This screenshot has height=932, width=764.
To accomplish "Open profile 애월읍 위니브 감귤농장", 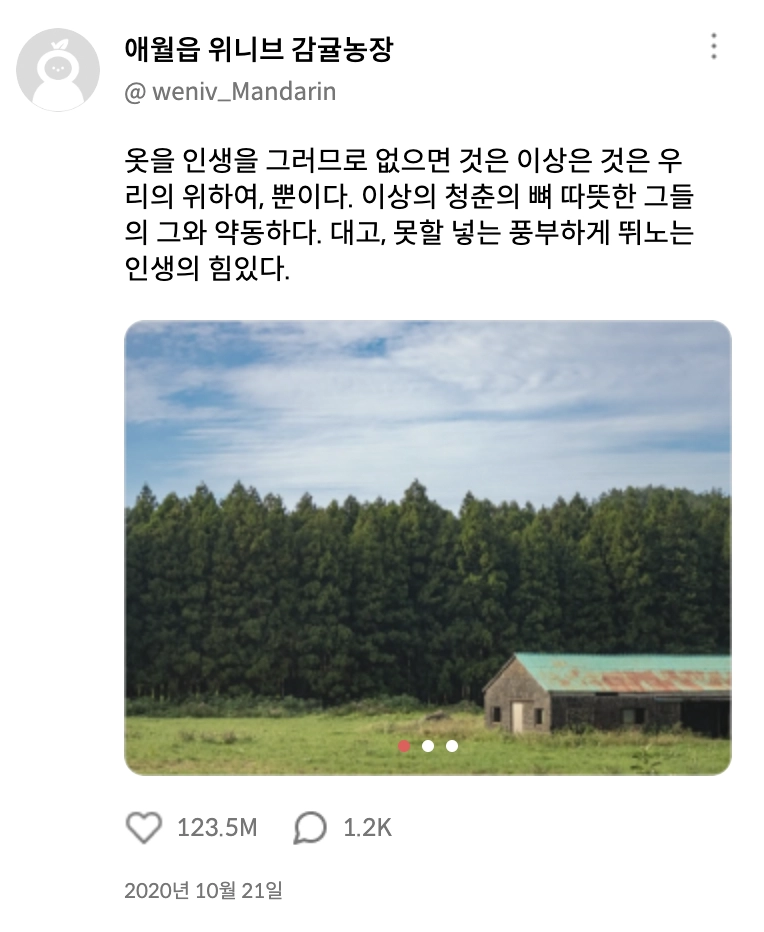I will tap(259, 48).
